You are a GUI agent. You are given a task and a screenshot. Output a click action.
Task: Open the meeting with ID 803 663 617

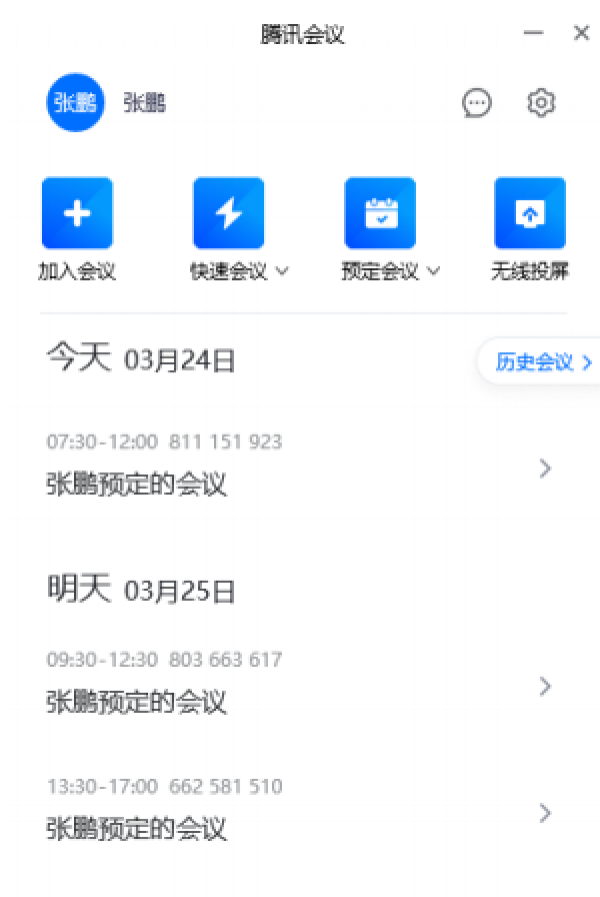pos(300,686)
